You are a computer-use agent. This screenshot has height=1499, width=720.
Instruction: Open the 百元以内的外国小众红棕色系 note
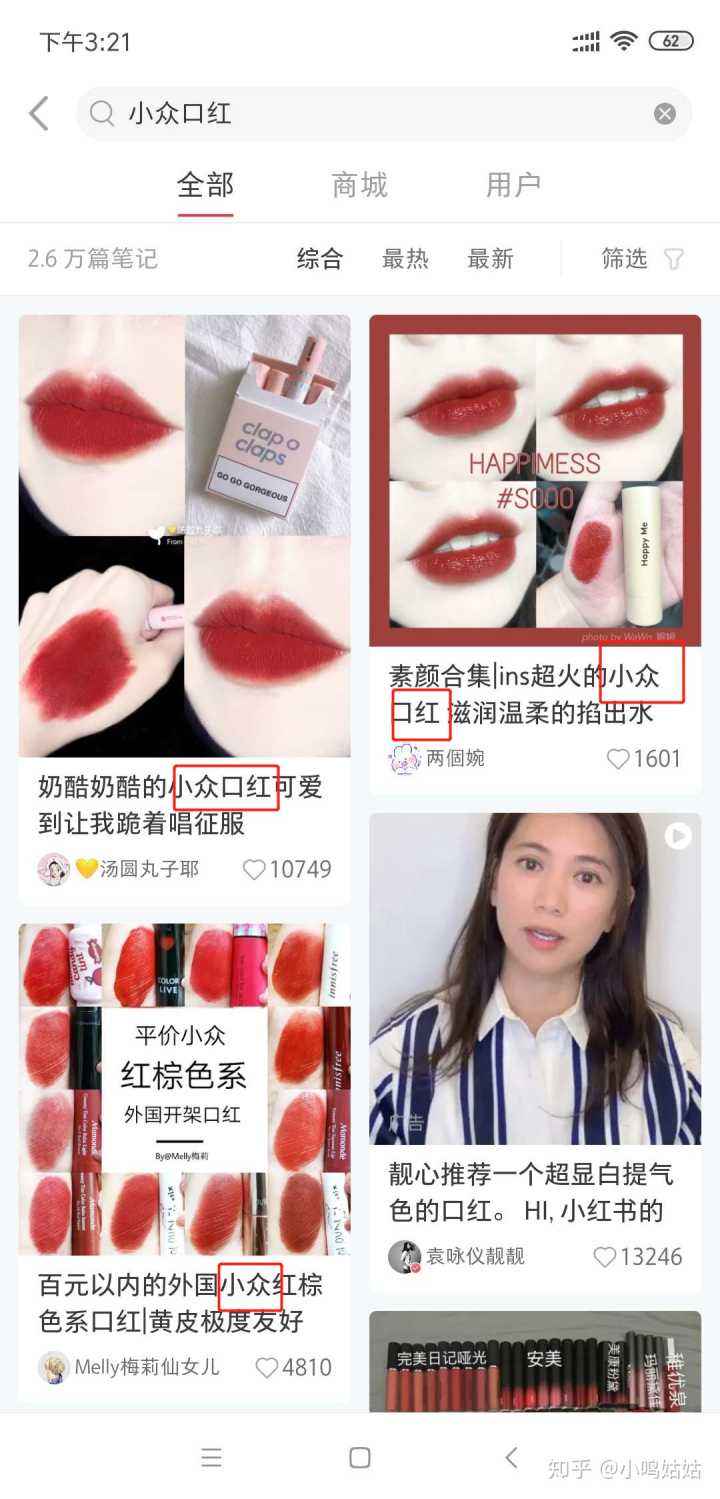[184, 1088]
